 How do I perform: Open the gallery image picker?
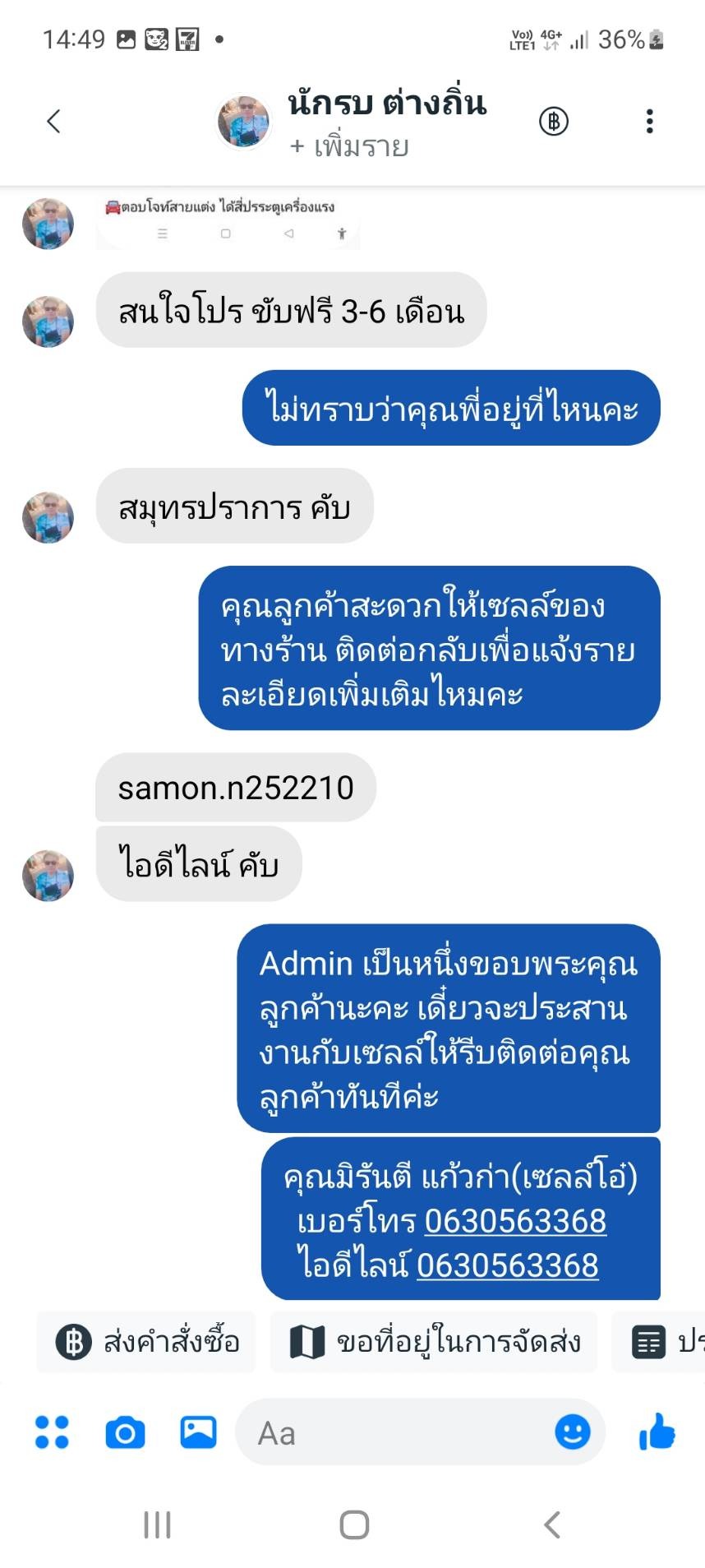tap(198, 1432)
